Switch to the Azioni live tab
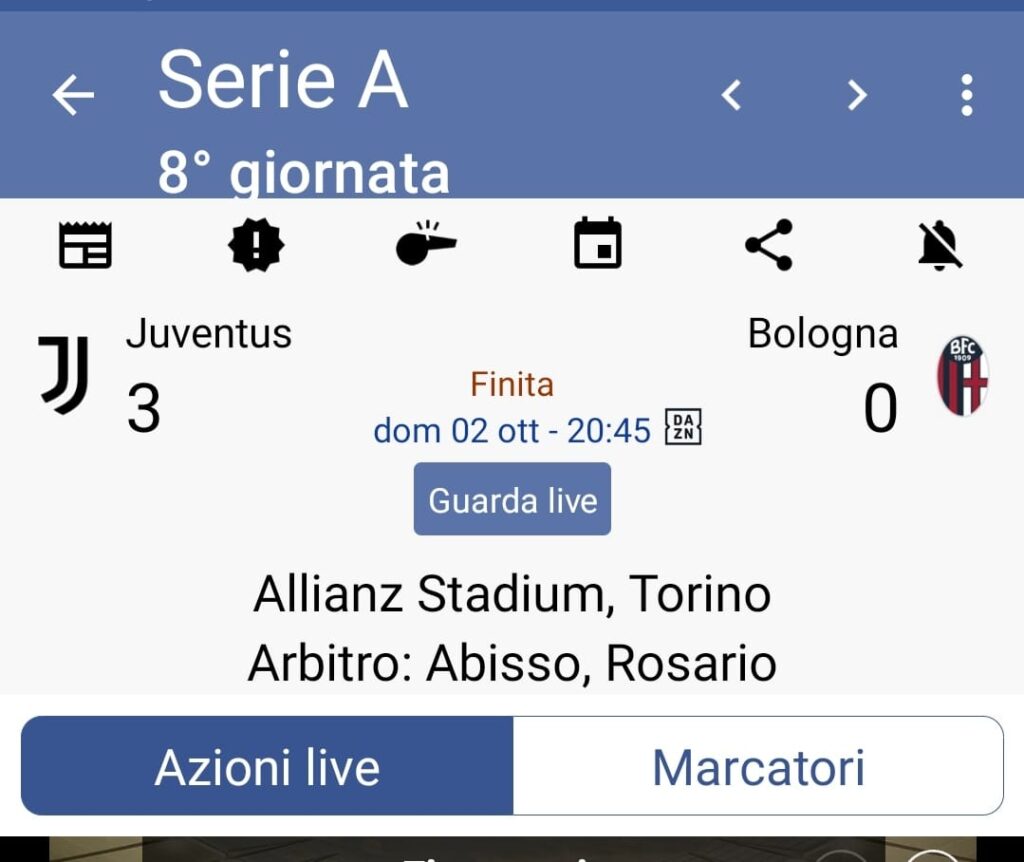 [x=268, y=767]
